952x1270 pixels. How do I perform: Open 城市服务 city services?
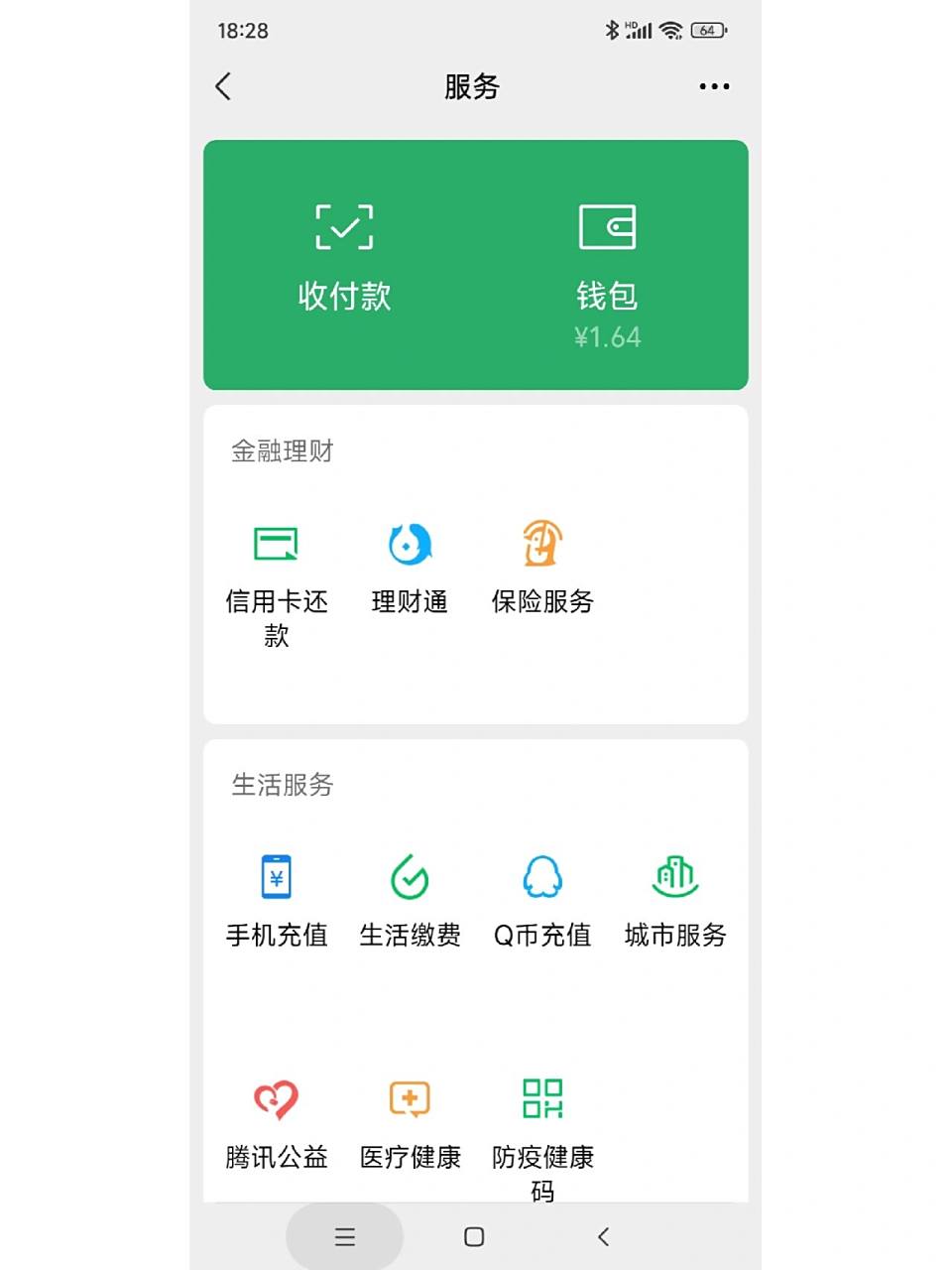(675, 898)
